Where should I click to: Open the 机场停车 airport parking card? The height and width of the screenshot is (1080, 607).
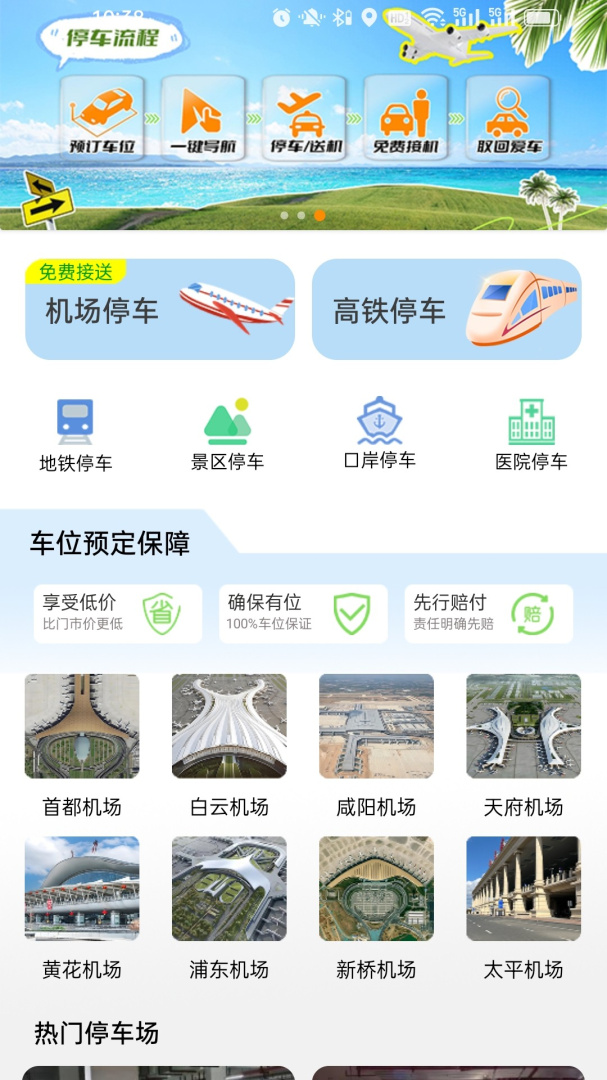(x=160, y=309)
